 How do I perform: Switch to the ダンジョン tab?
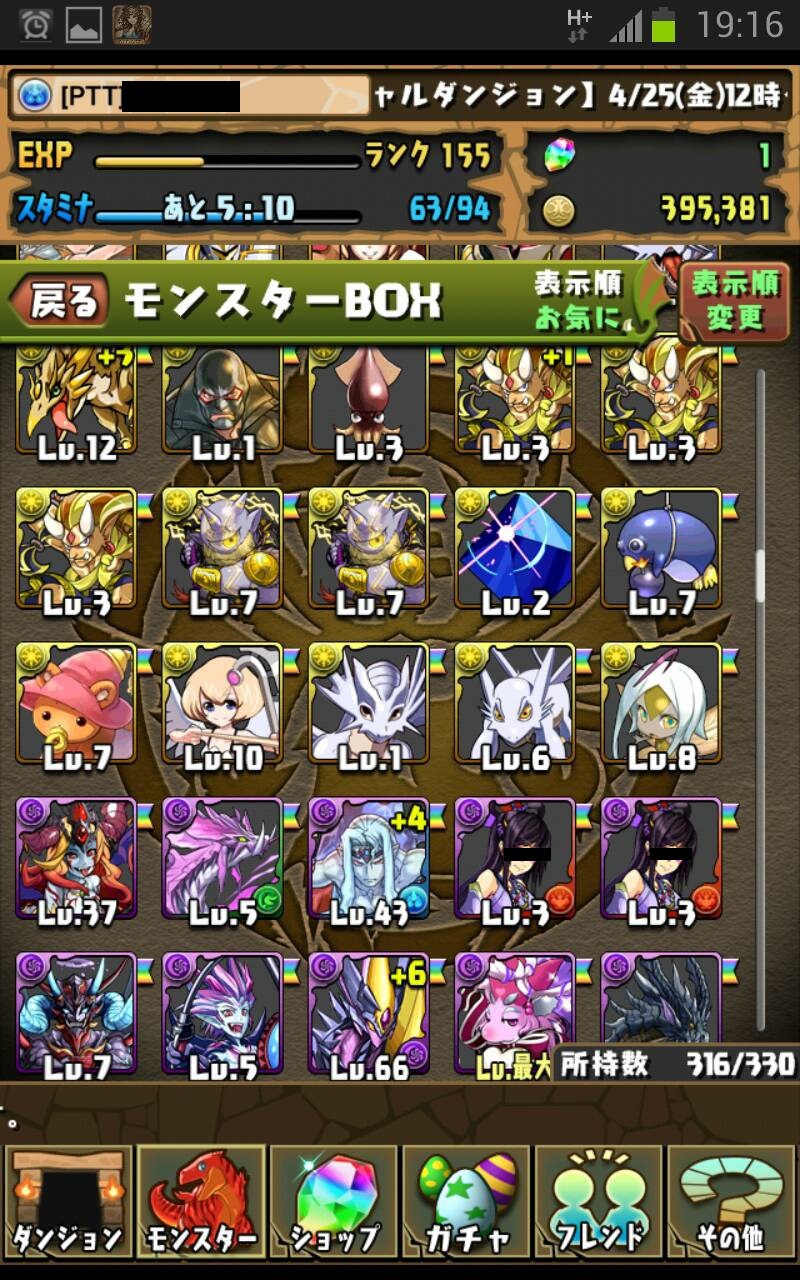coord(68,1200)
